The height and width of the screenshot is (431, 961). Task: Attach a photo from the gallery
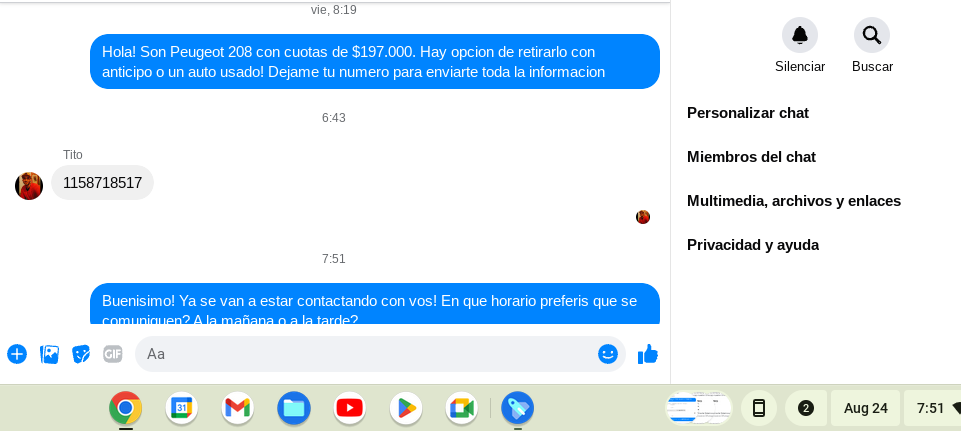pos(49,354)
